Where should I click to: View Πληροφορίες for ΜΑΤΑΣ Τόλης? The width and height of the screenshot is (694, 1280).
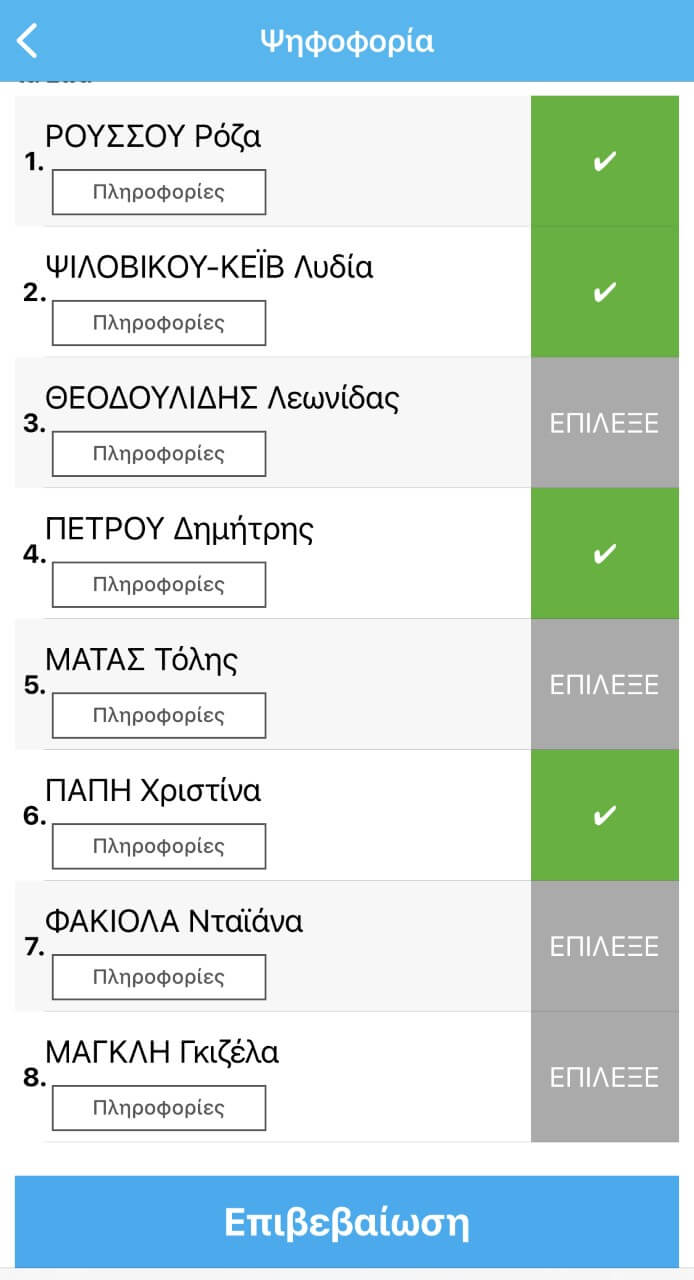click(159, 716)
